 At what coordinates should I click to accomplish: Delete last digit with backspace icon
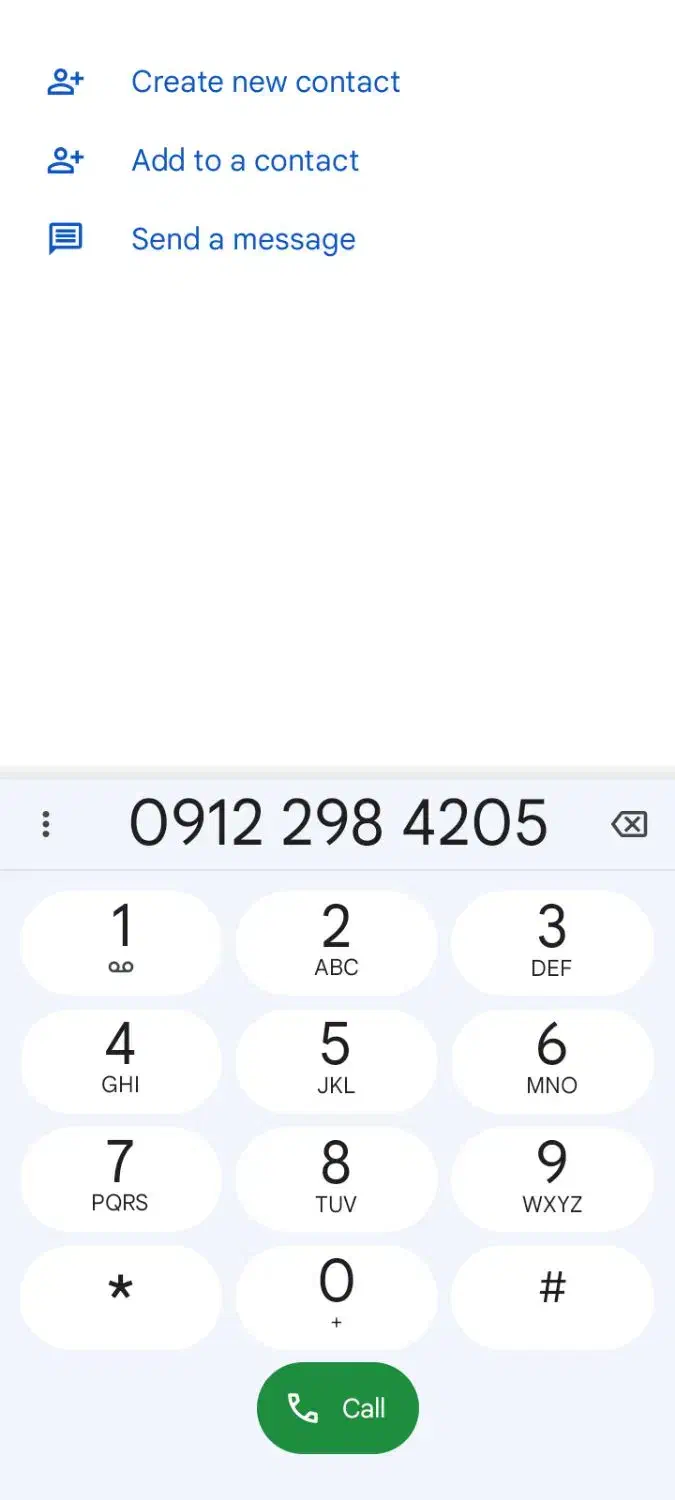(629, 824)
